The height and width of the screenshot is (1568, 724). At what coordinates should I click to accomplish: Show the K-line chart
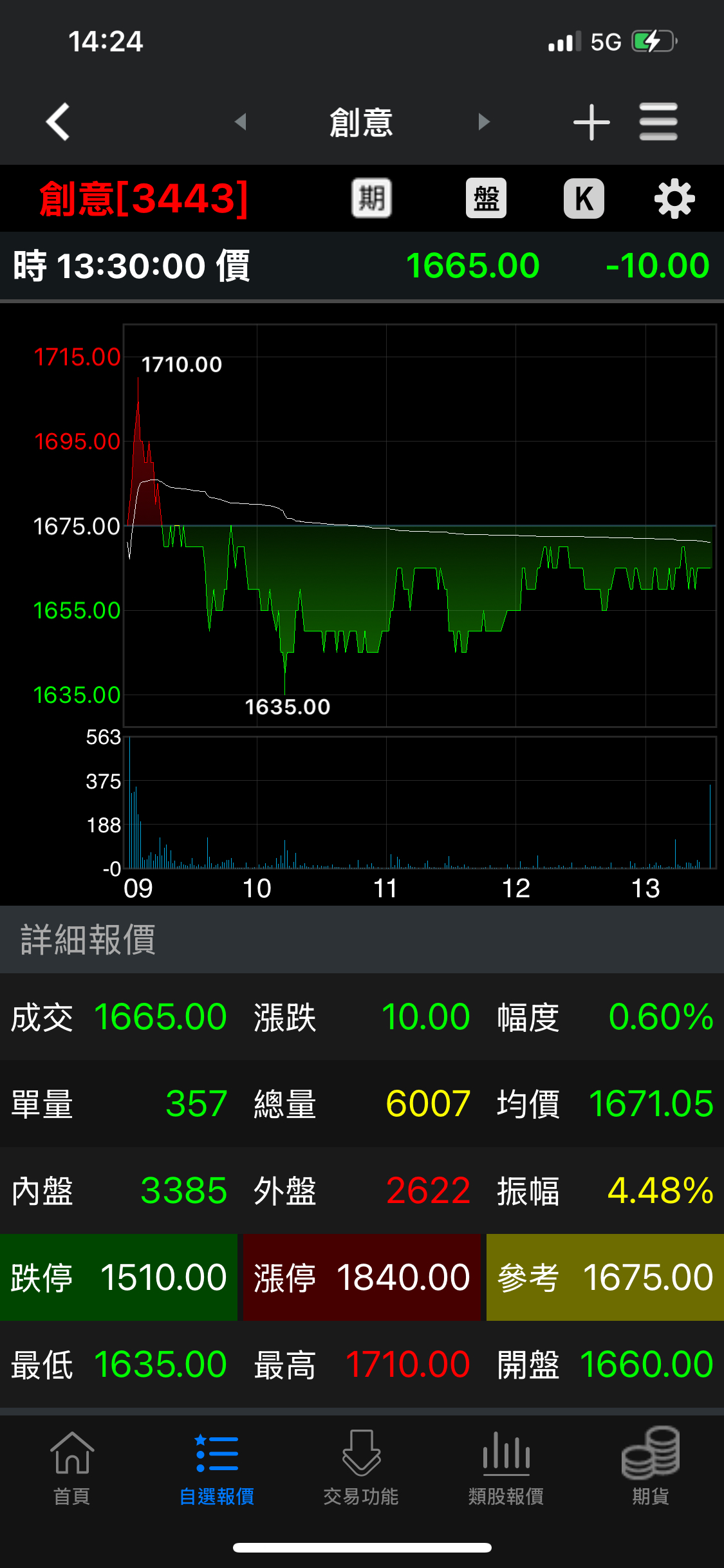click(584, 198)
